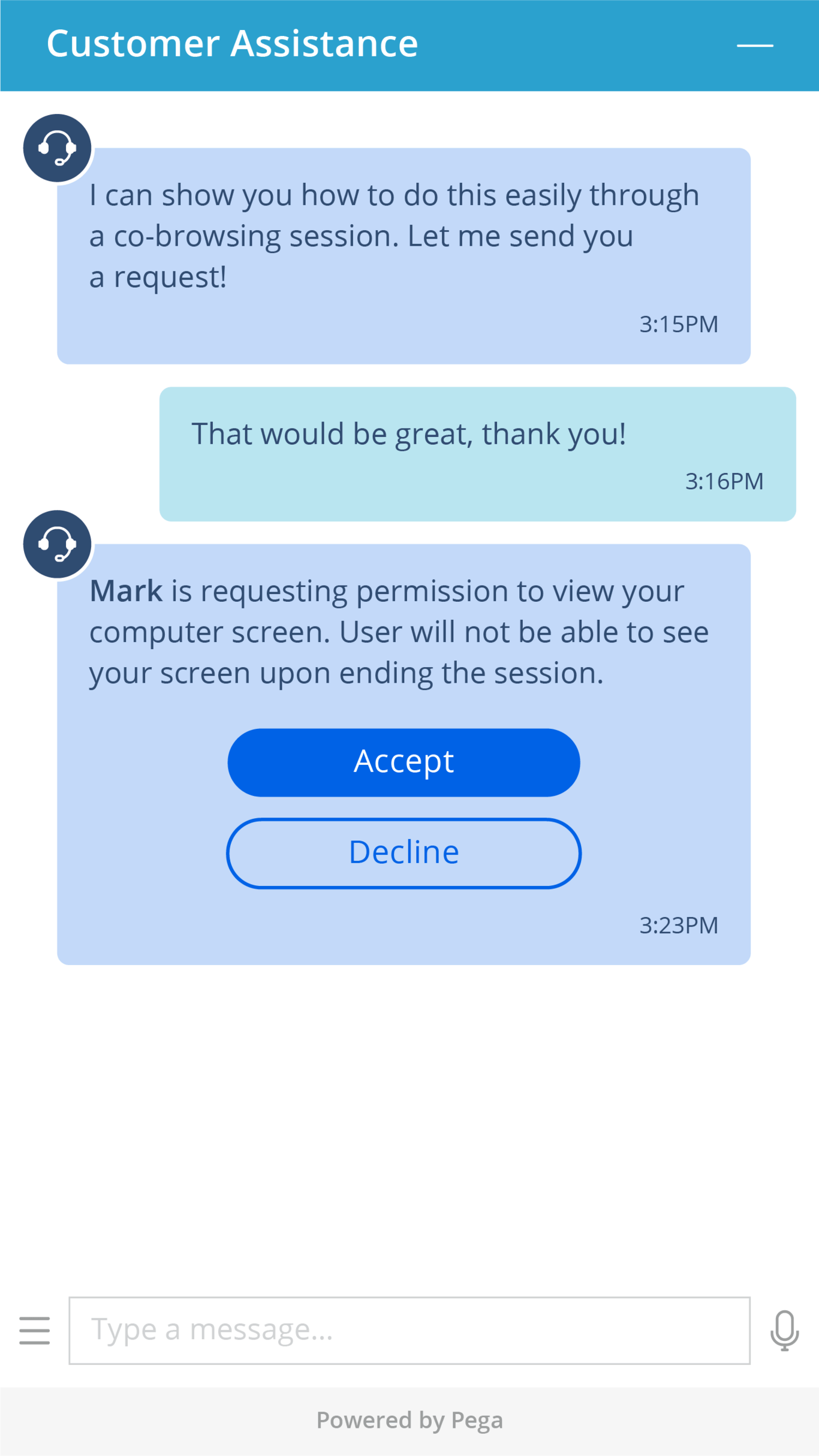Screen dimensions: 819x1456
Task: Accept Mark's screen sharing request
Action: click(x=404, y=762)
